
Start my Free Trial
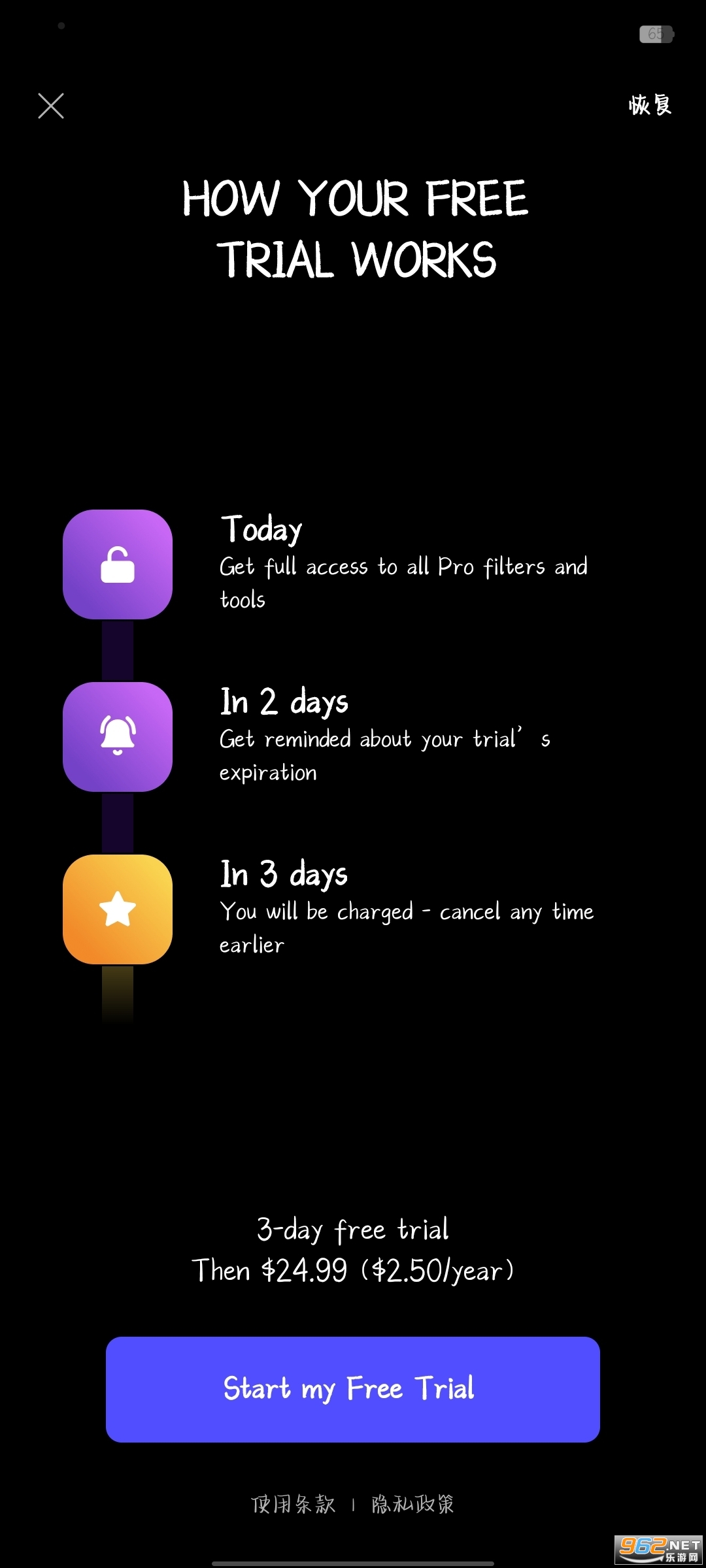(x=353, y=1390)
